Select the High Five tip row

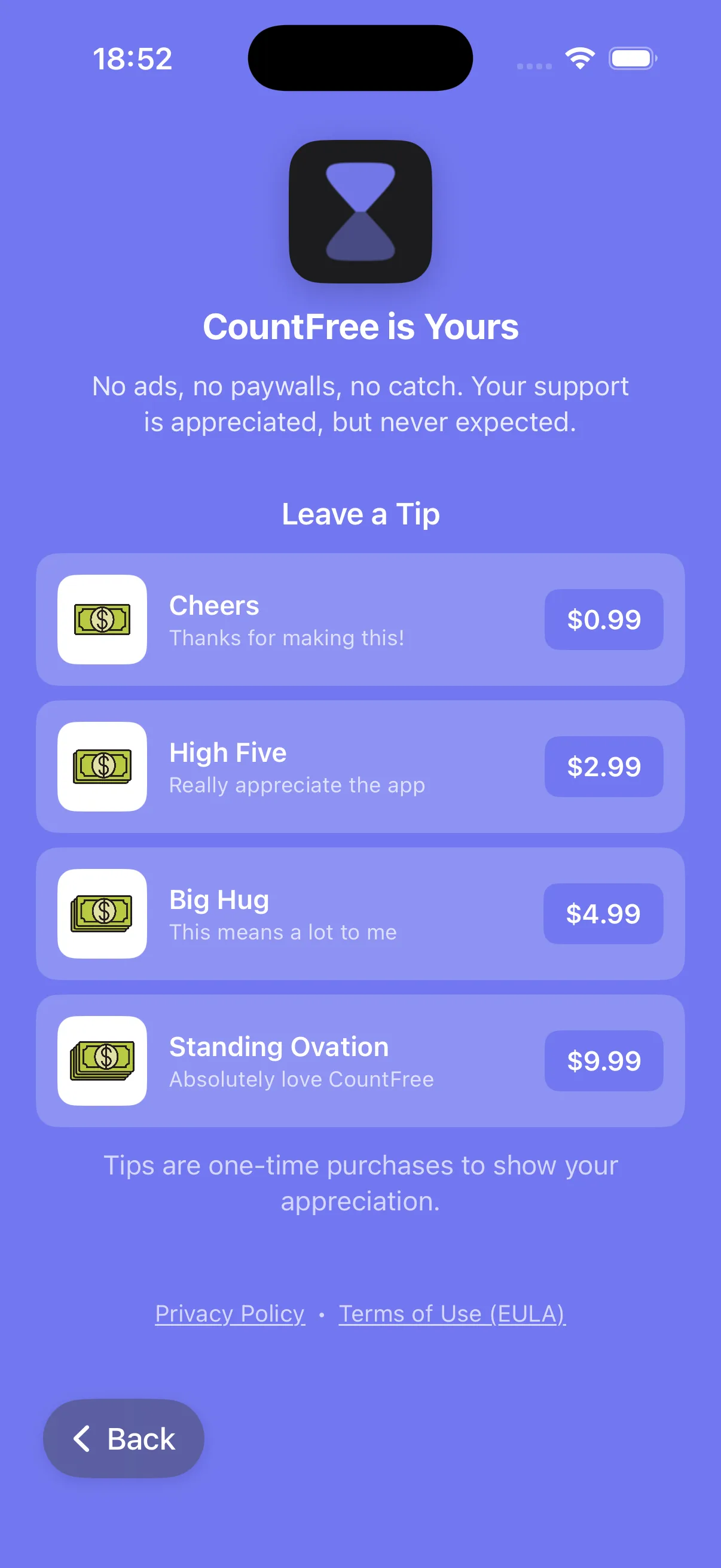click(360, 766)
